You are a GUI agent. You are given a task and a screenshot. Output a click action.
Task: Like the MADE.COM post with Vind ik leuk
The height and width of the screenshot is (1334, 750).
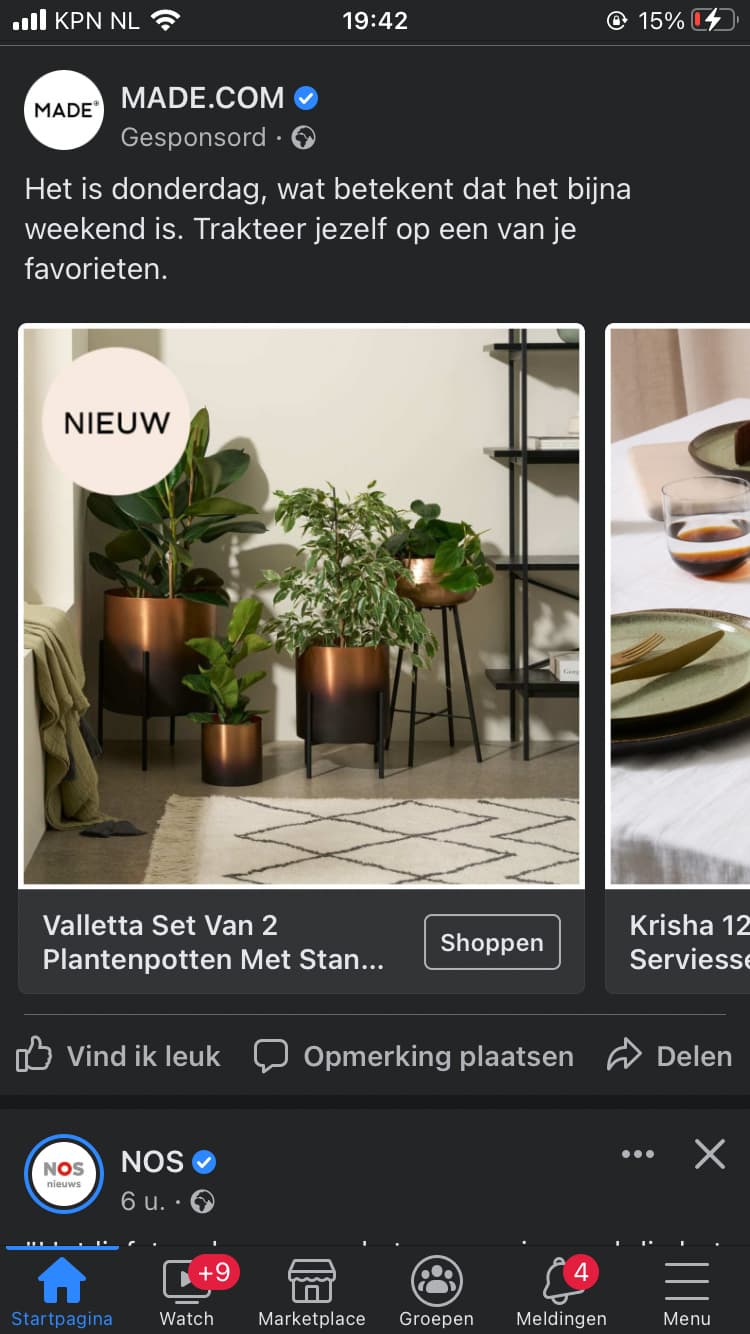tap(118, 1056)
